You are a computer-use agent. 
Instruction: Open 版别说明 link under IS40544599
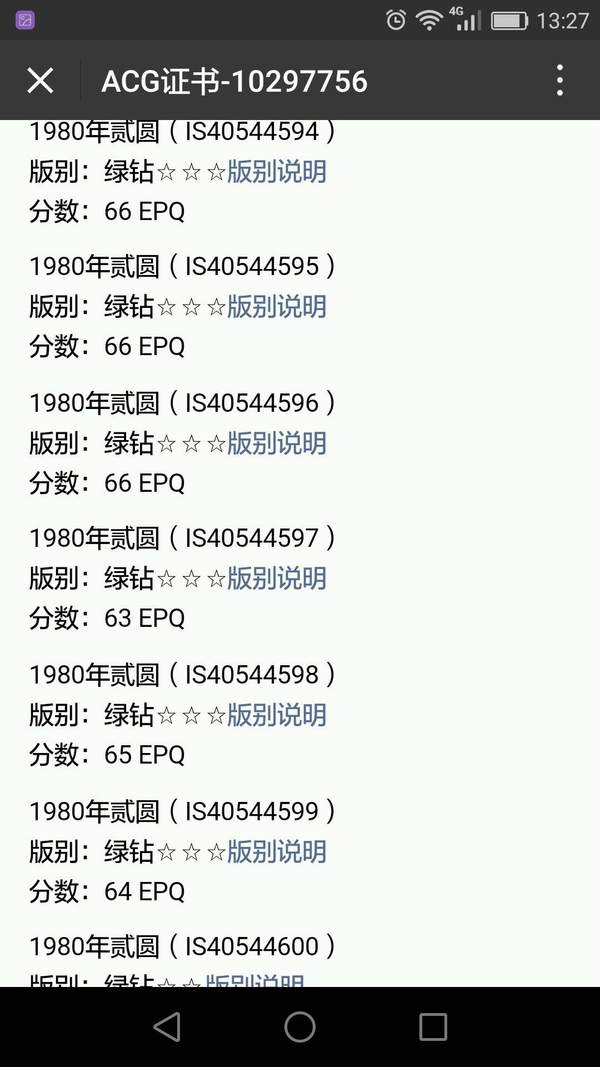(x=277, y=851)
